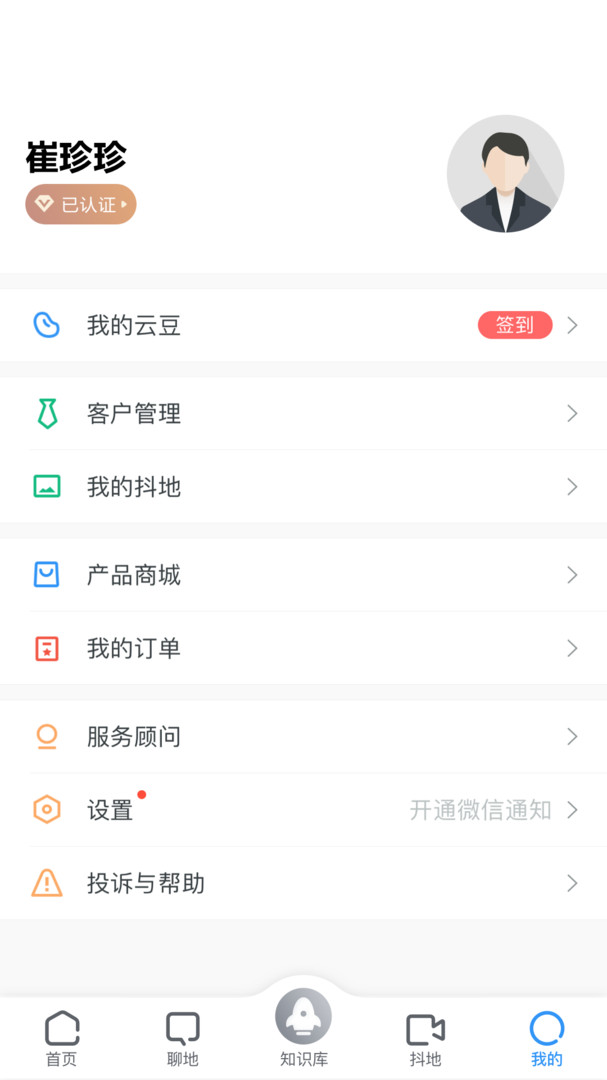The image size is (607, 1080).
Task: Open 服务顾问 service advisor
Action: pos(303,737)
